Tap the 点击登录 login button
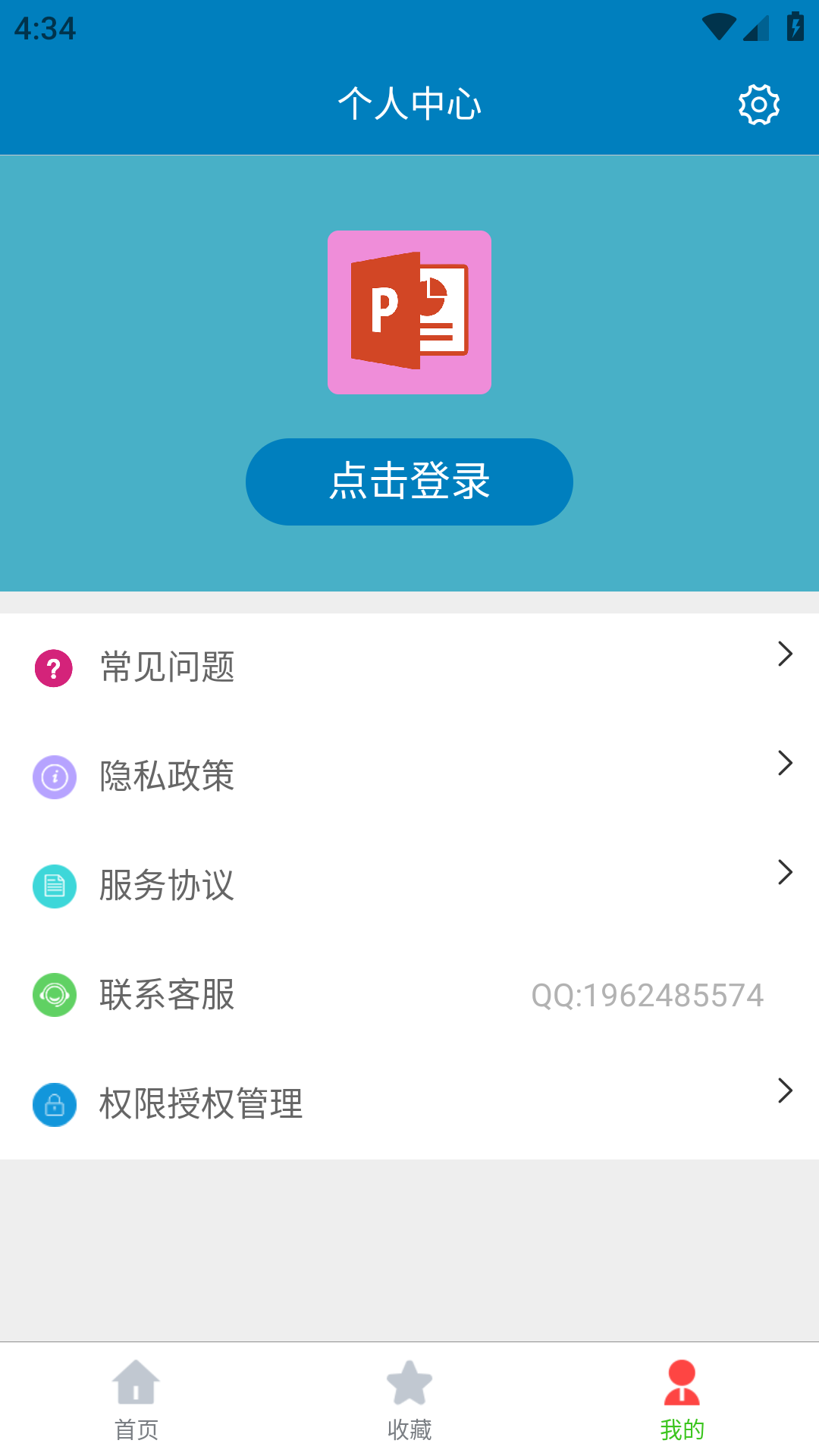This screenshot has width=819, height=1456. click(409, 482)
